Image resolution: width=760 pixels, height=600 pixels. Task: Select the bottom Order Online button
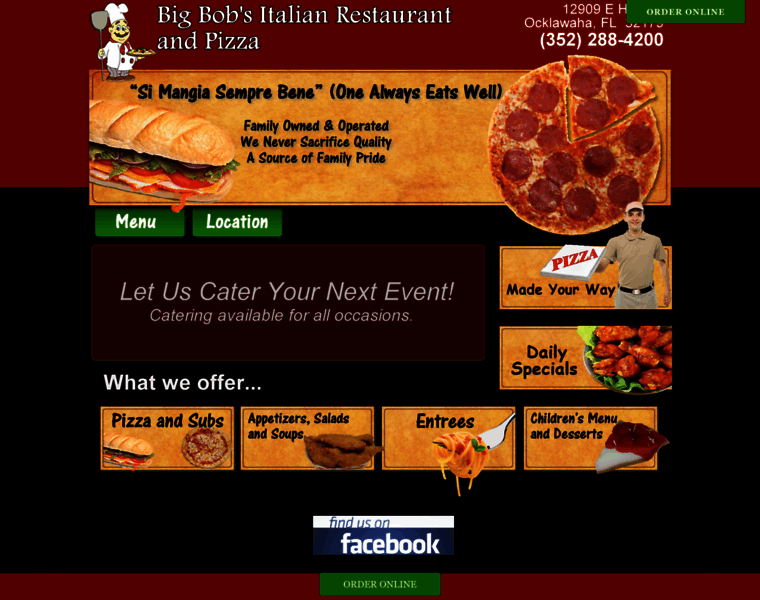coord(379,584)
